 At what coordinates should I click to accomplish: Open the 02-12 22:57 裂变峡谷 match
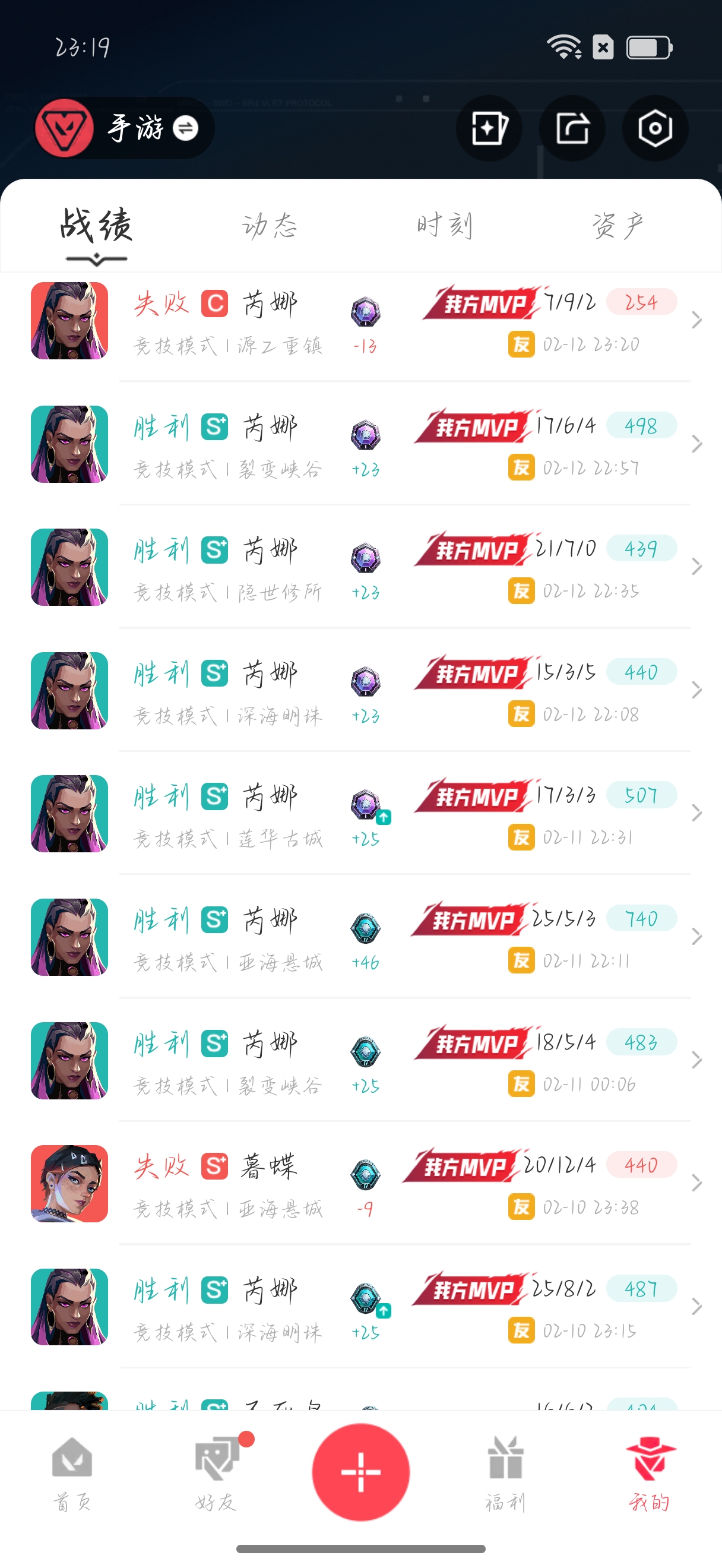[x=365, y=445]
